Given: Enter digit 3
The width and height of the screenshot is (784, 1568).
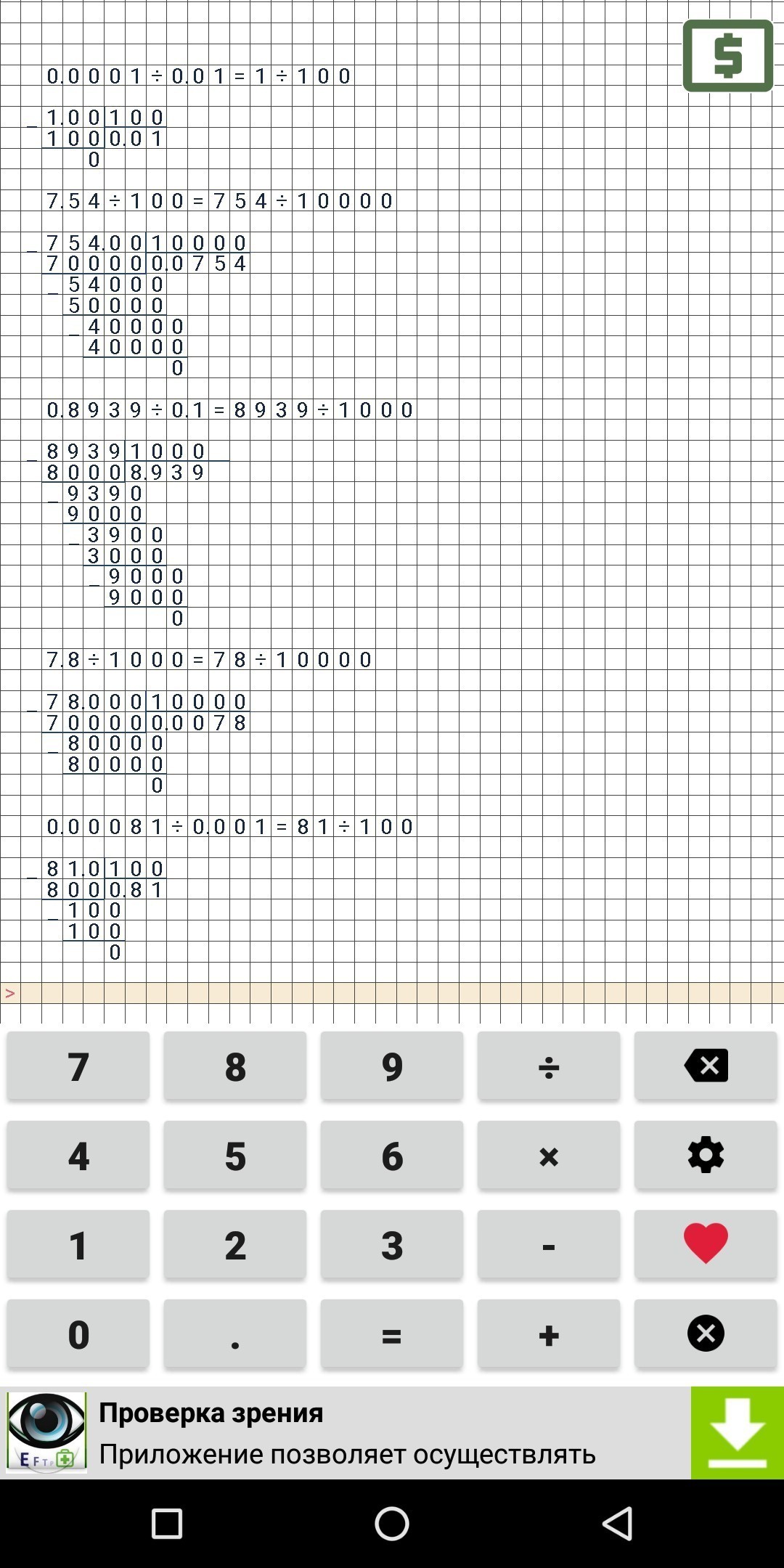Looking at the screenshot, I should pos(392,1245).
